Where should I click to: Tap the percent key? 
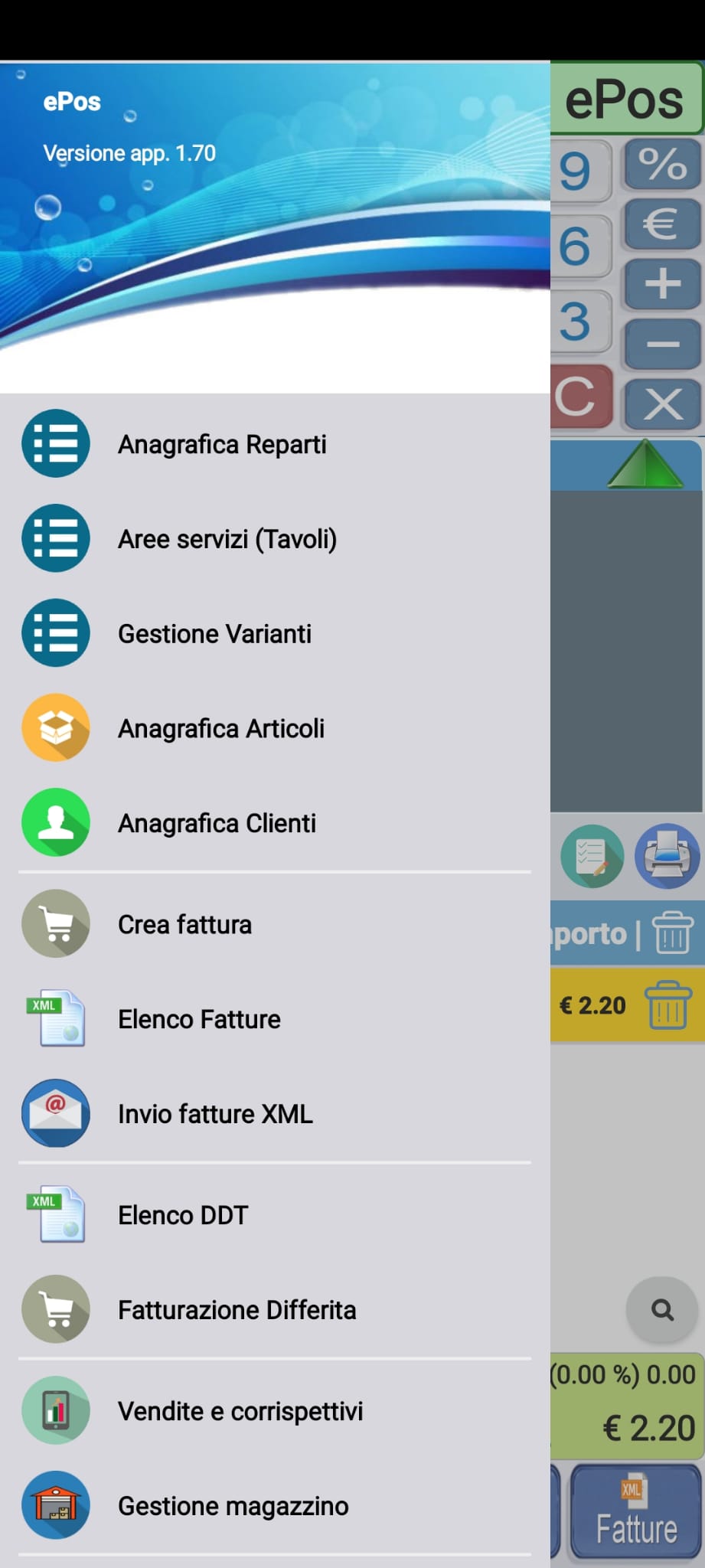point(663,164)
